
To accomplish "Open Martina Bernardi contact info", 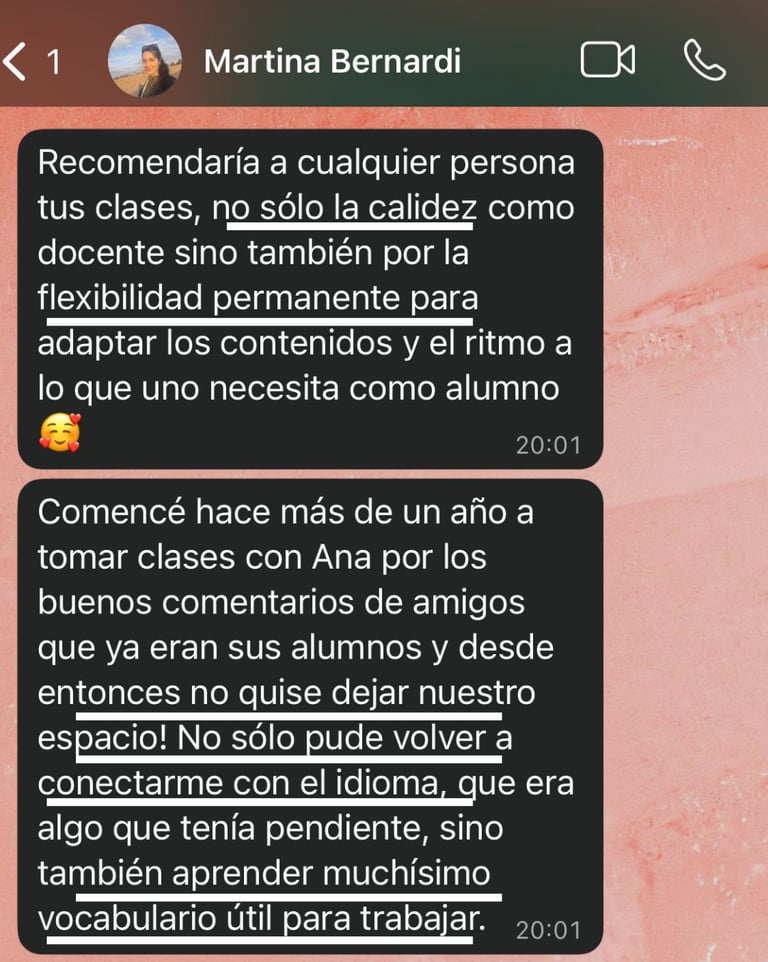I will coord(332,61).
